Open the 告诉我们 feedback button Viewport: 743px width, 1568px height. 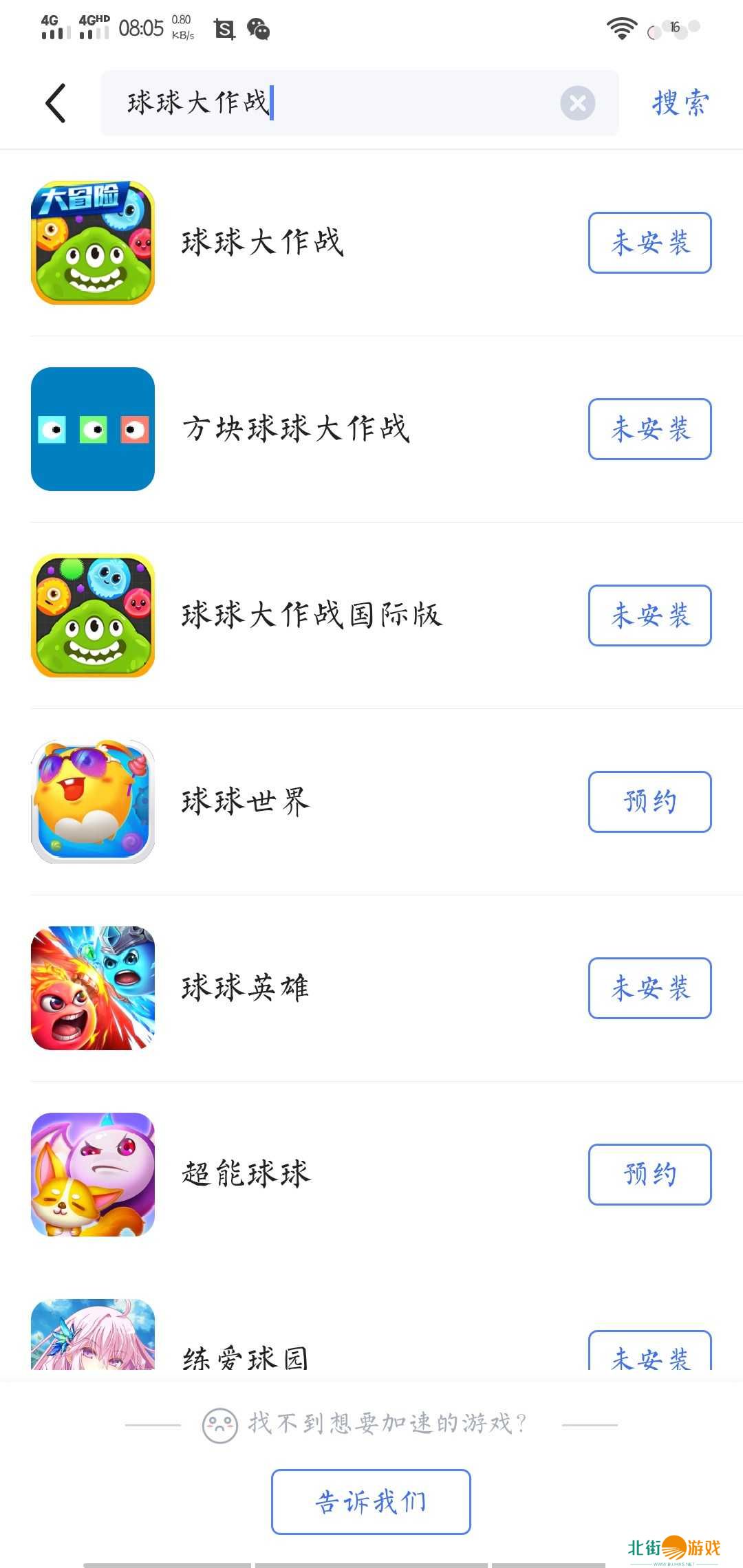point(371,1502)
